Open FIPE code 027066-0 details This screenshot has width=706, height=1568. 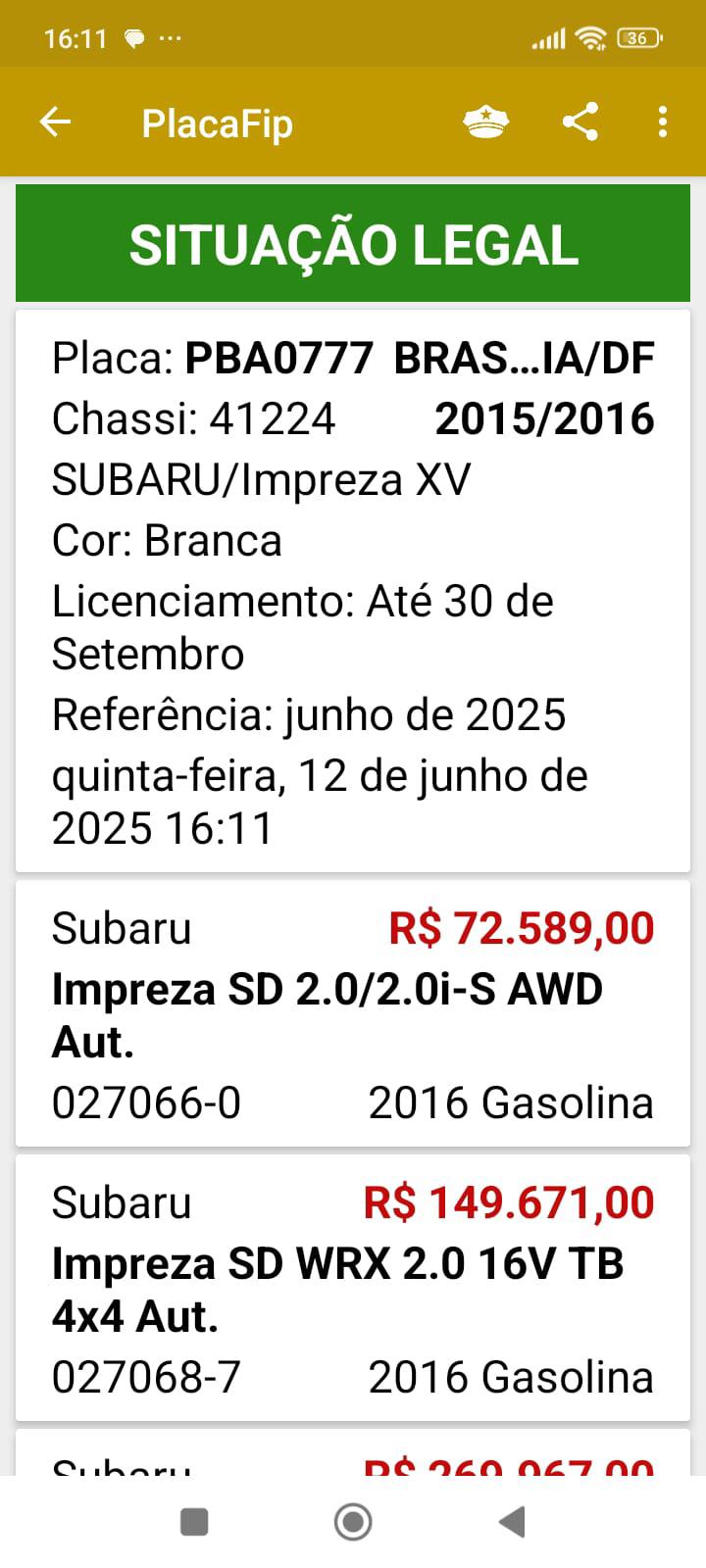click(145, 1102)
